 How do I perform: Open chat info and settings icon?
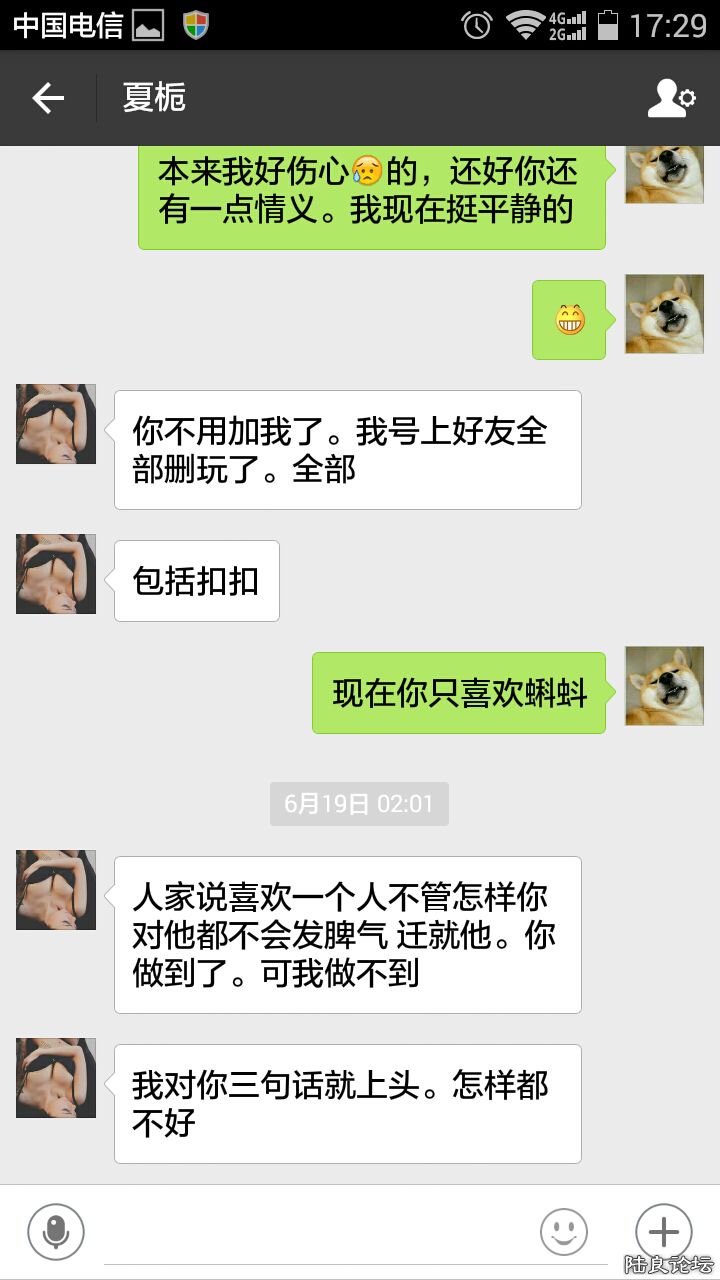671,98
